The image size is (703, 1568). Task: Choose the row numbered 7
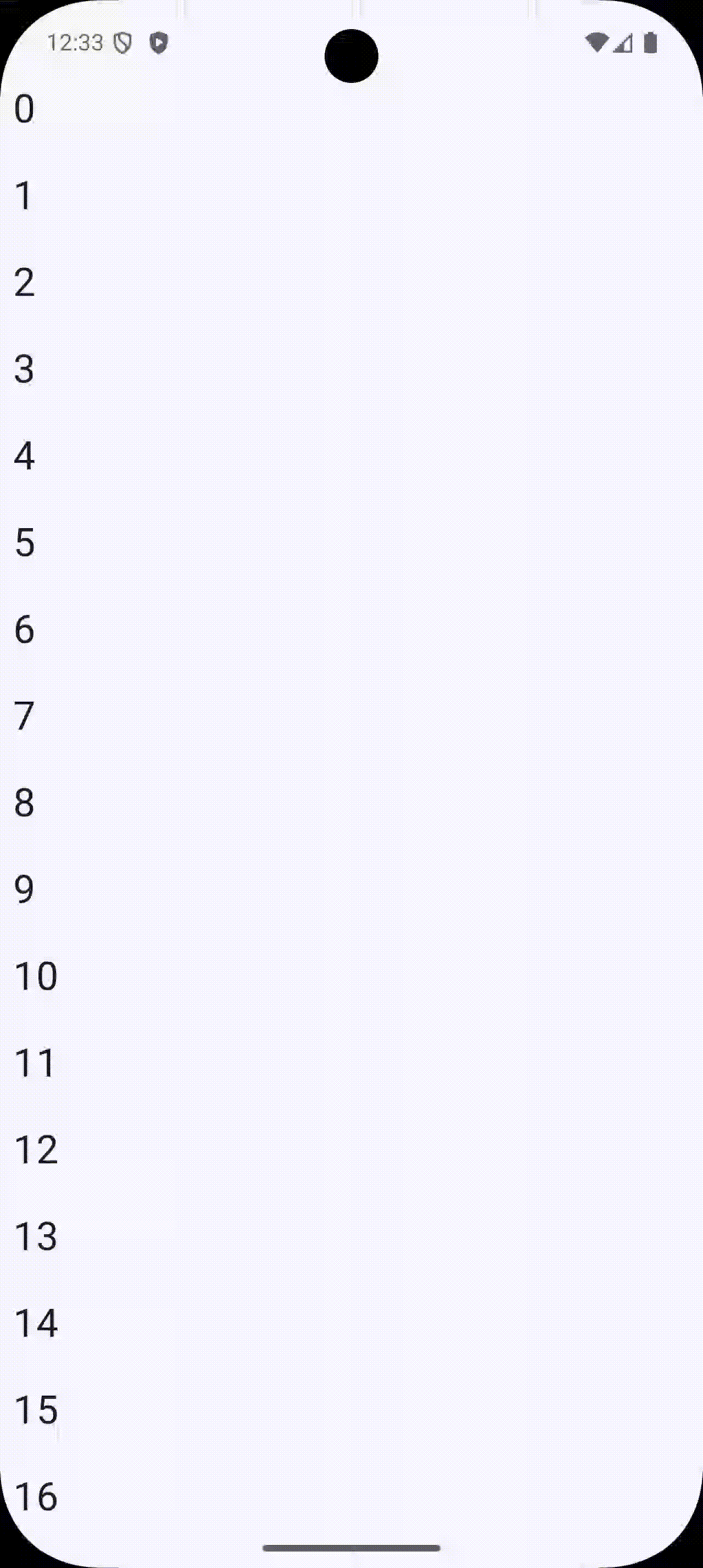click(24, 716)
